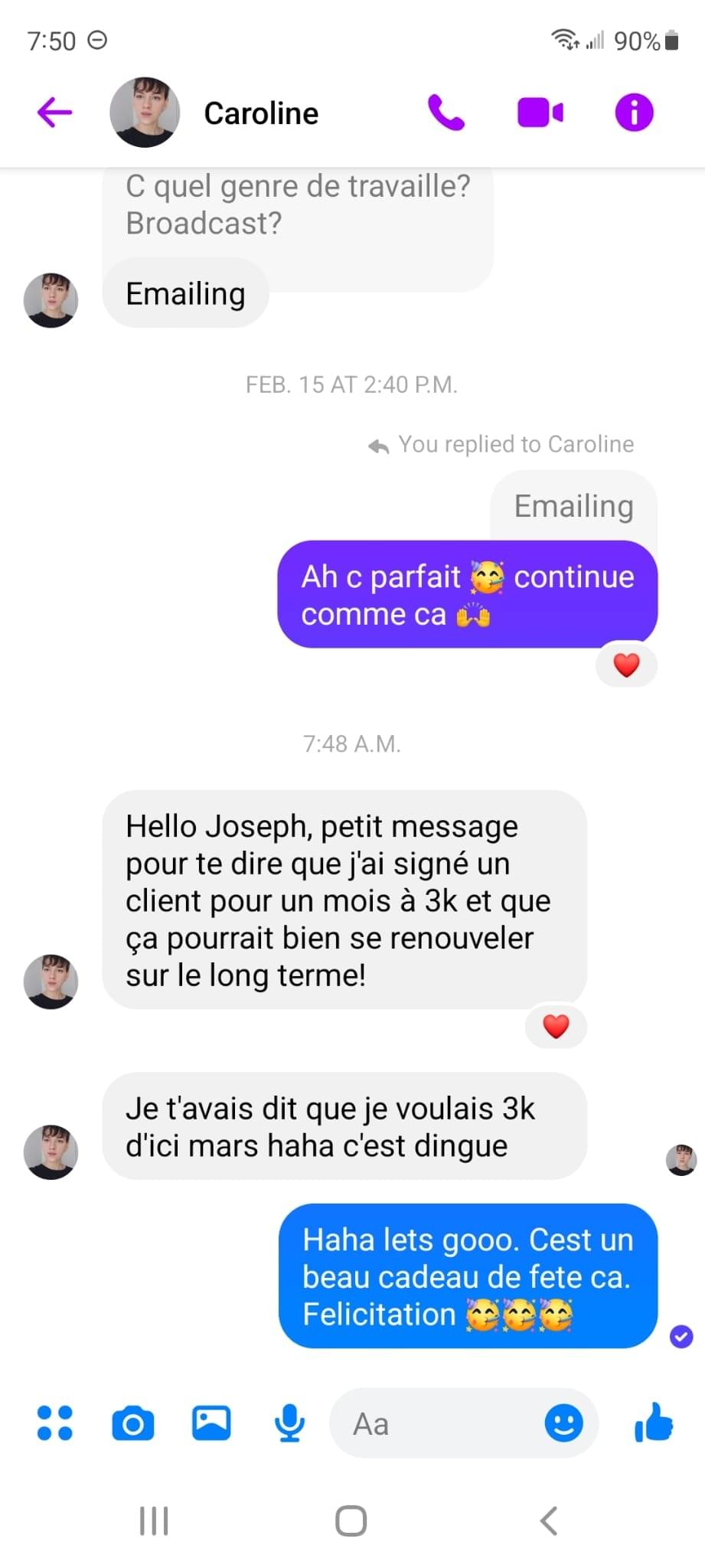
Task: Open the more actions grid icon
Action: coord(55,1423)
